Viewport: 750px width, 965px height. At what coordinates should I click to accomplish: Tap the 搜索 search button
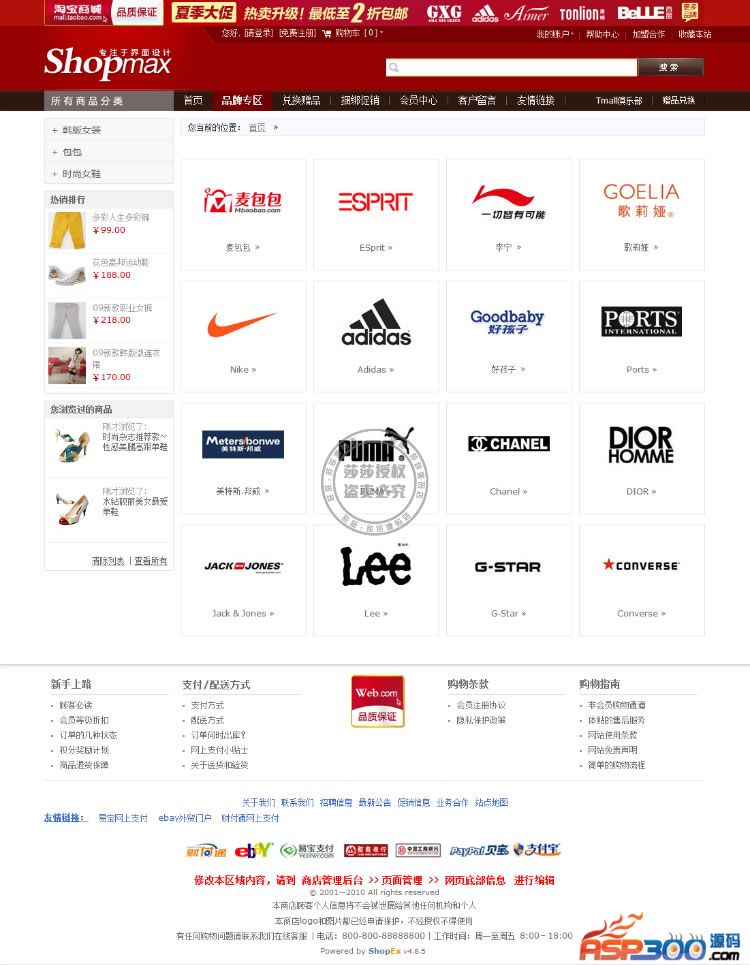(670, 68)
